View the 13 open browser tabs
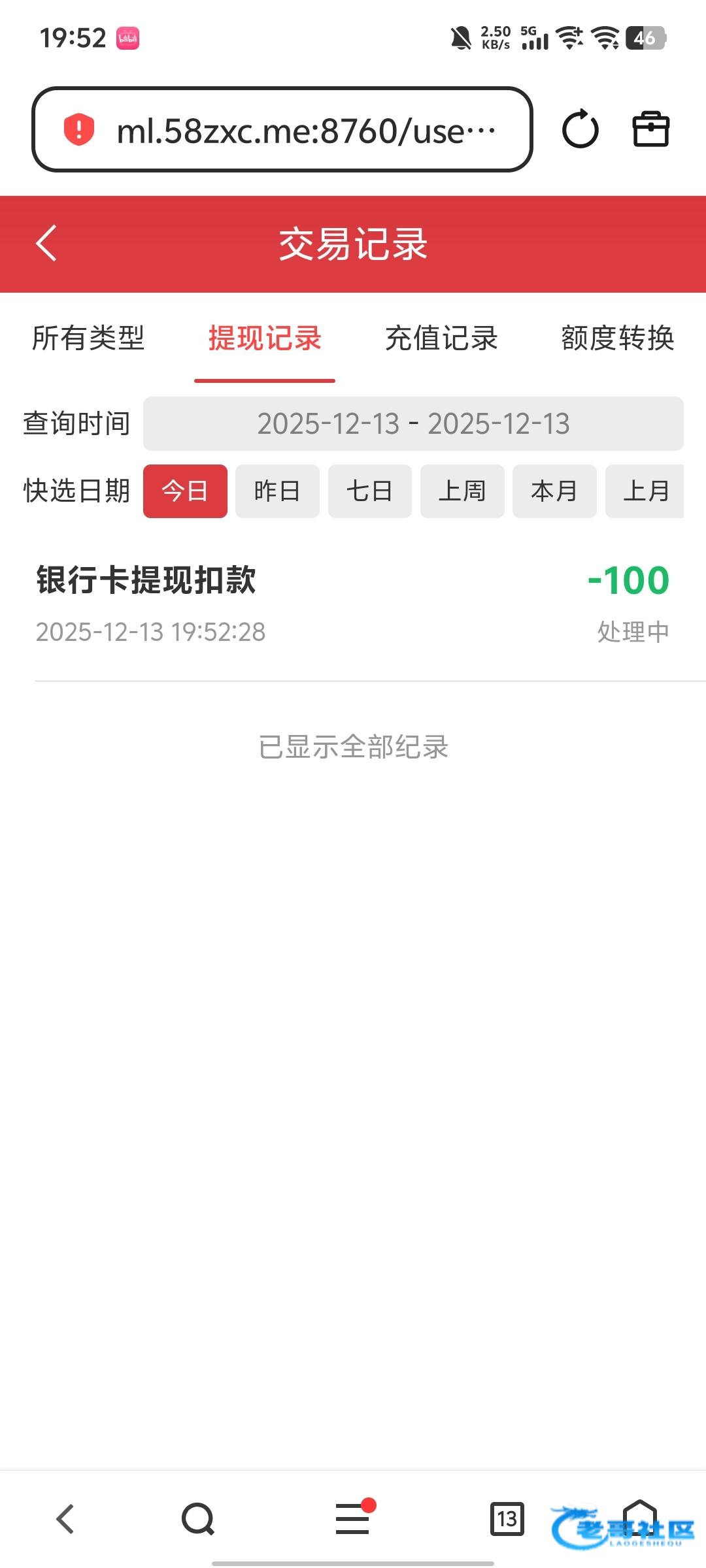Screen dimensions: 706x1568 [x=507, y=1518]
